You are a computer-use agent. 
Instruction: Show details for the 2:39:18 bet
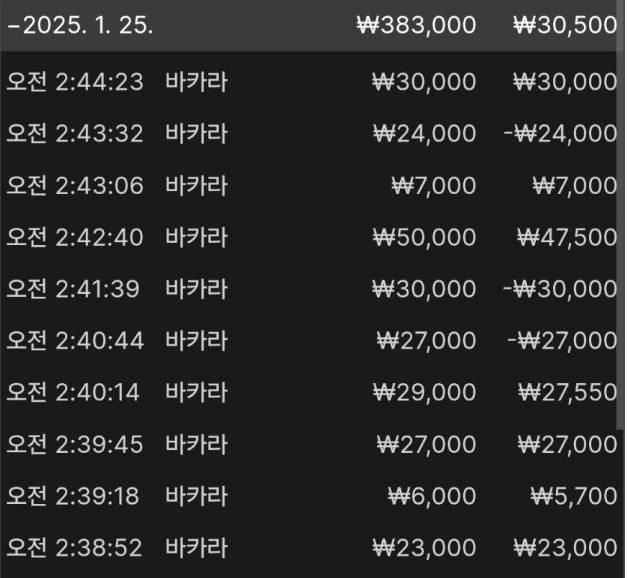[x=312, y=496]
